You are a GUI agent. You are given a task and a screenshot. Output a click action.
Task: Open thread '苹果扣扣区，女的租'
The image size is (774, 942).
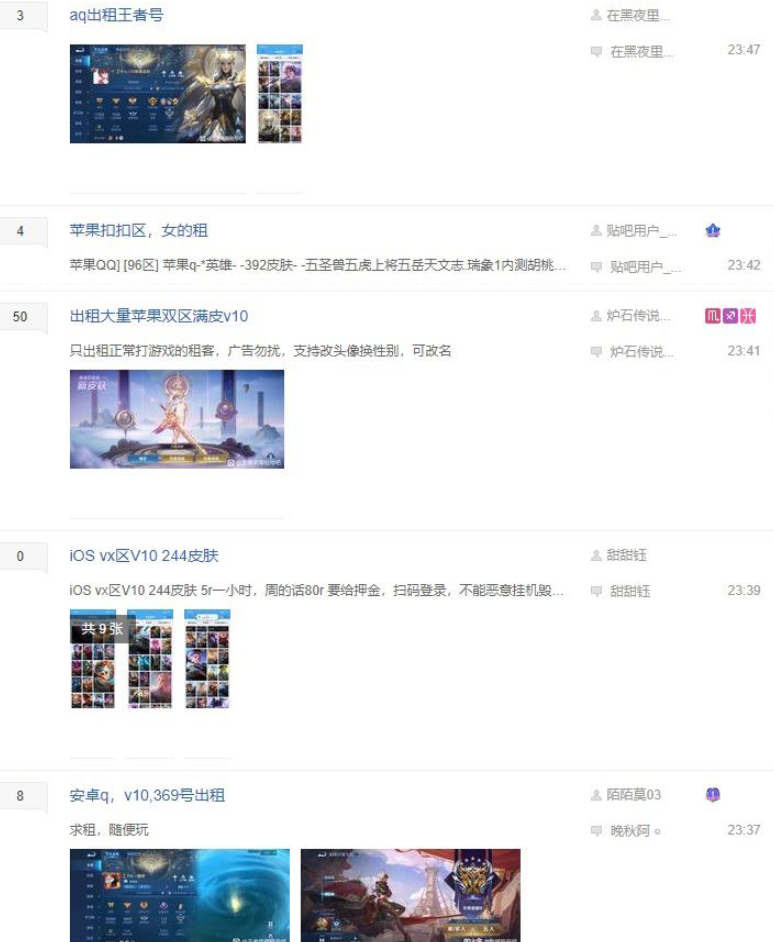tap(138, 230)
